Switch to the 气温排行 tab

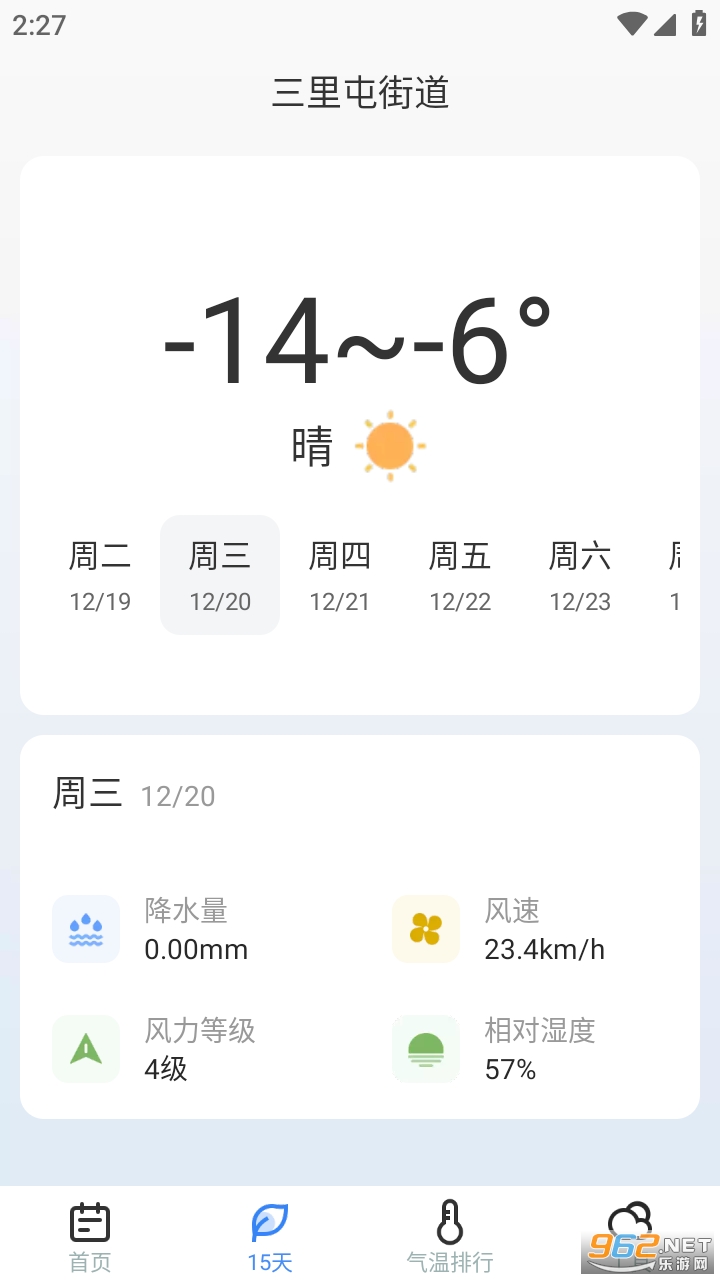[x=450, y=1236]
